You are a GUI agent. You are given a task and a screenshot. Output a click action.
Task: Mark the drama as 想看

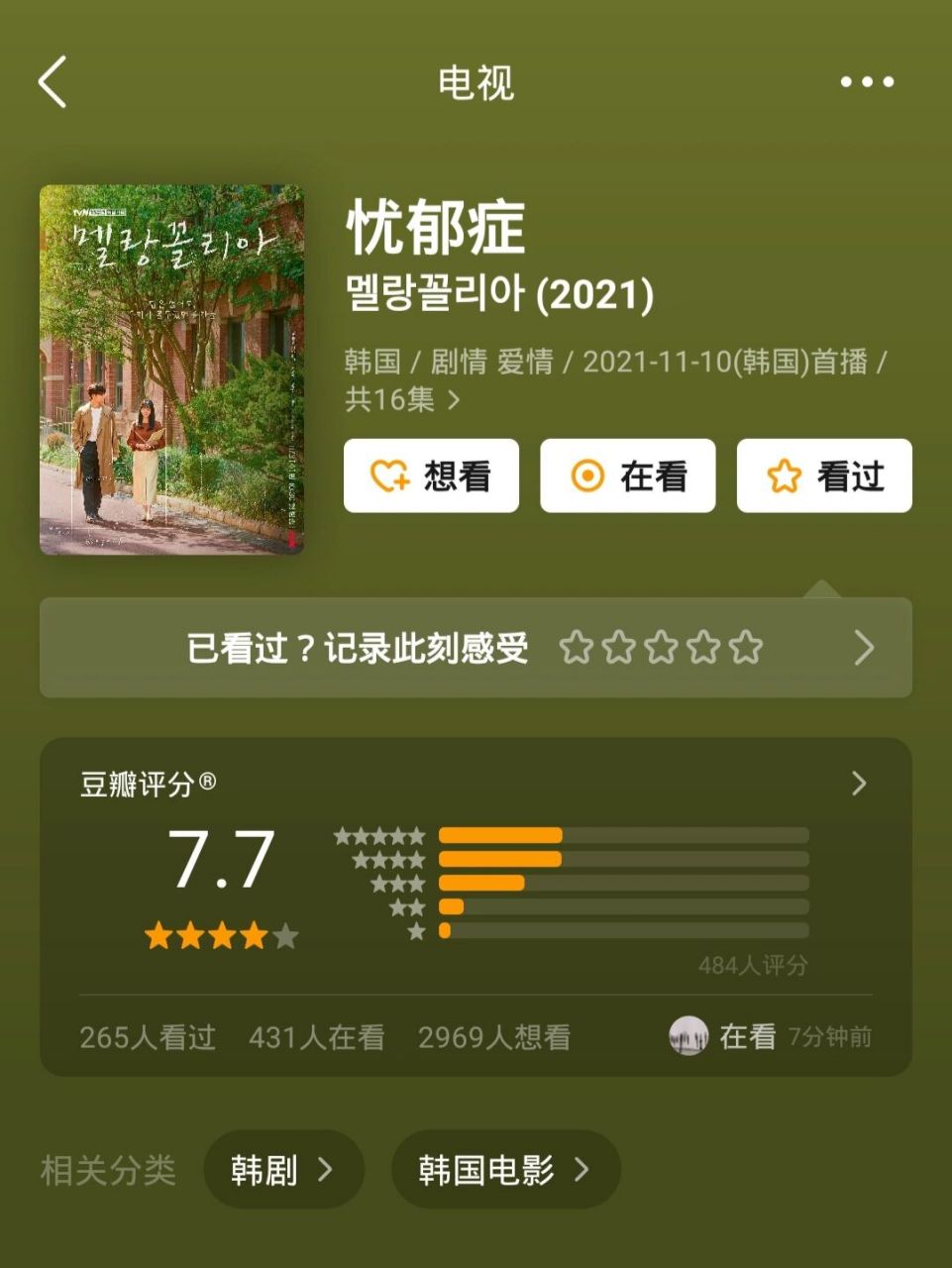[431, 475]
